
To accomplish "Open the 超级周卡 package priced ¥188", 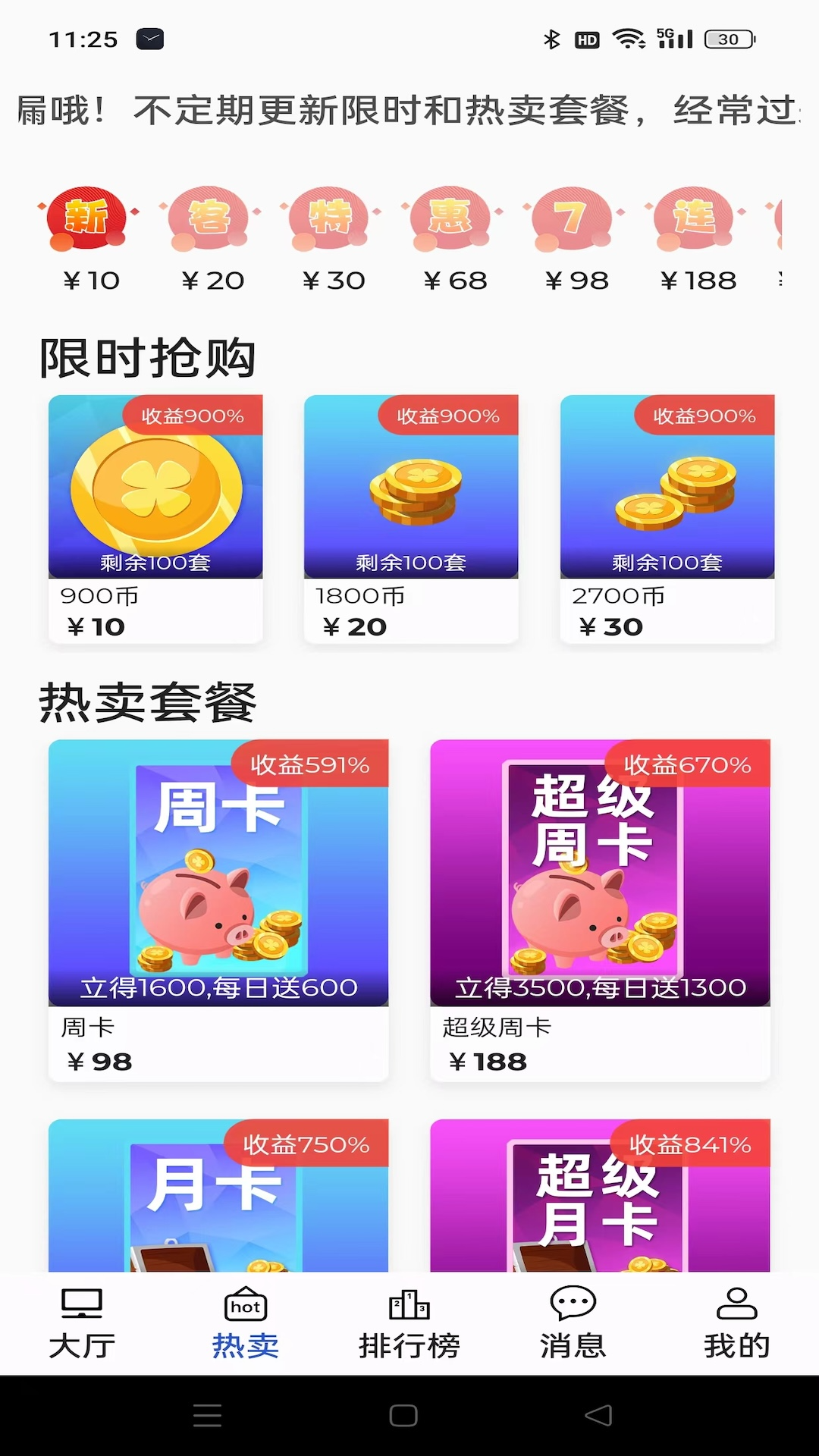I will coord(600,910).
